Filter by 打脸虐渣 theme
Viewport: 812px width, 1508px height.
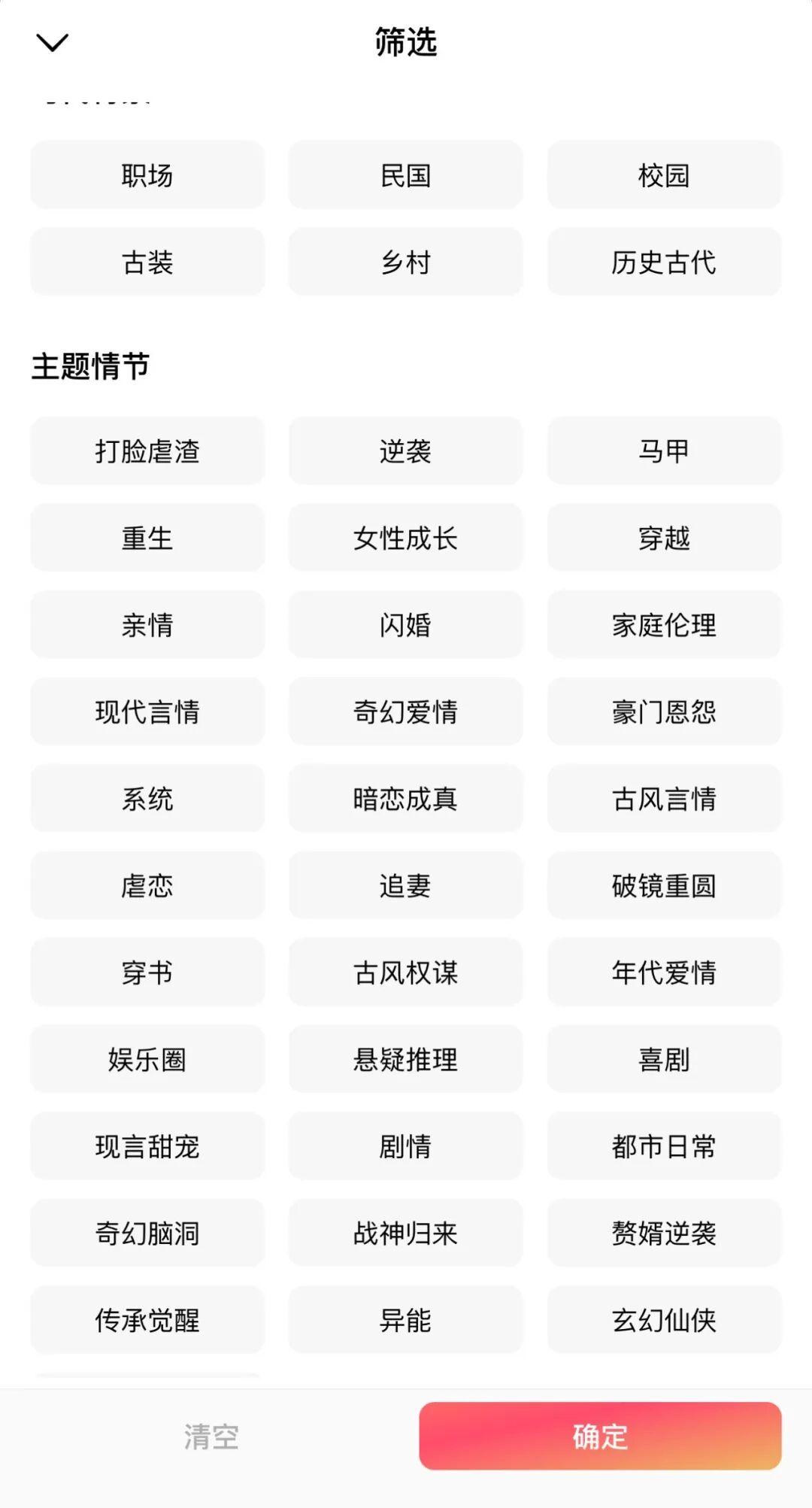tap(147, 451)
